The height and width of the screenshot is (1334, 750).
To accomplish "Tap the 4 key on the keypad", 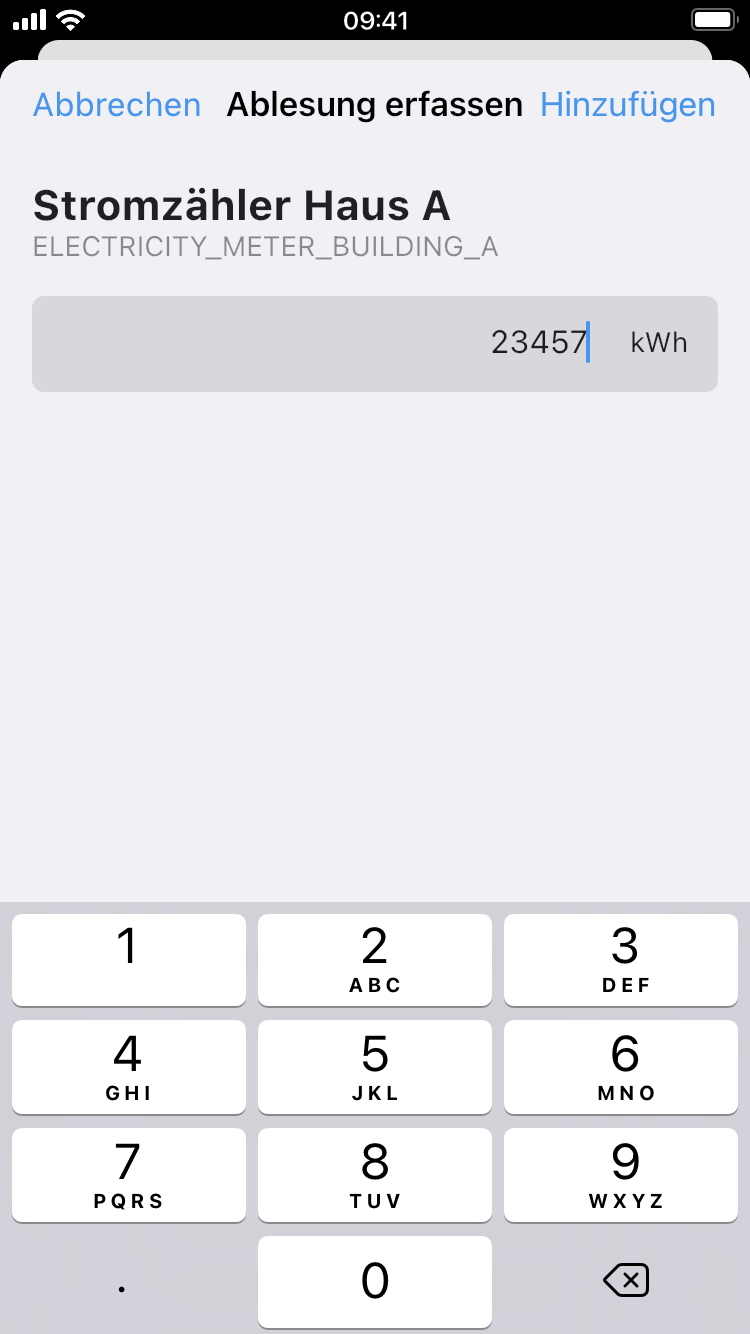I will (129, 1066).
